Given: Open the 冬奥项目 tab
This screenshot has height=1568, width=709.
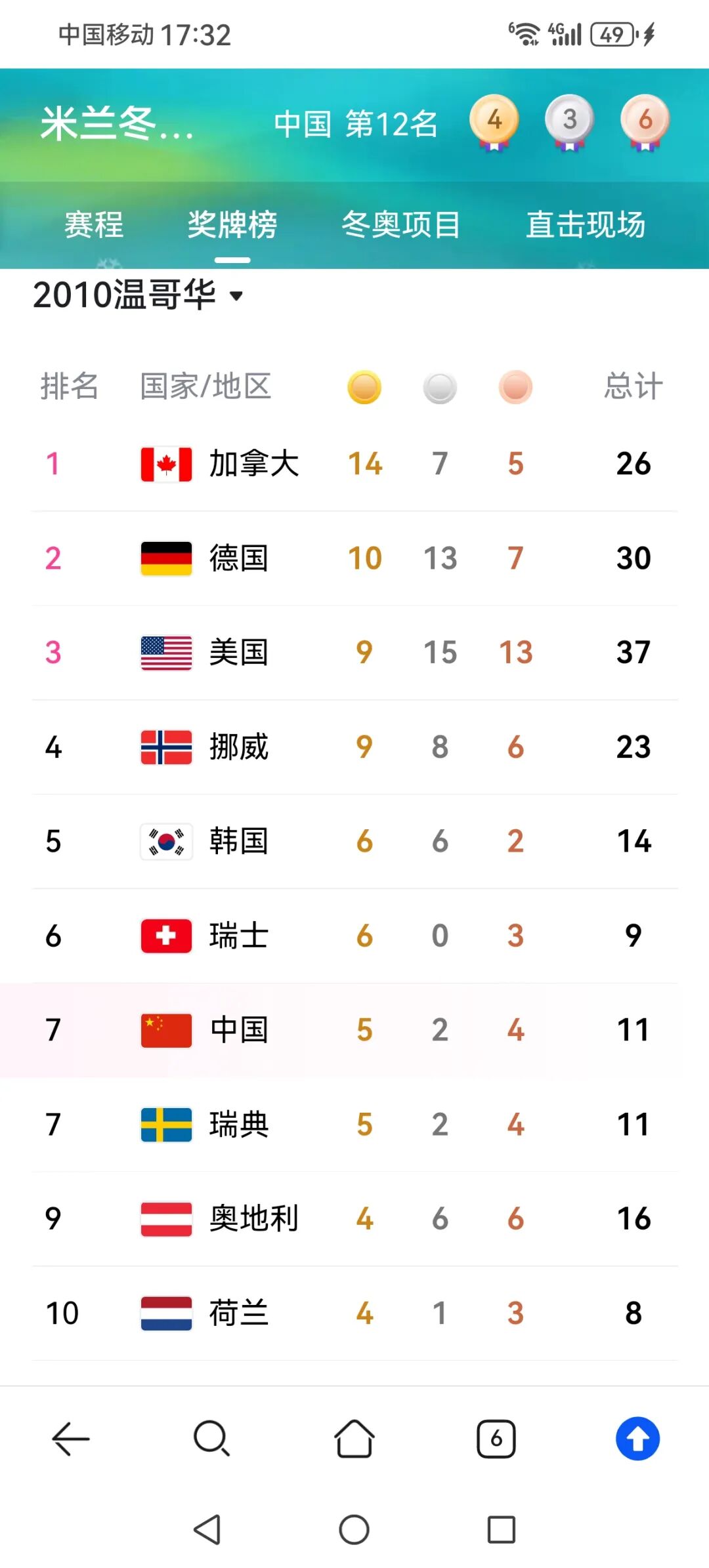Looking at the screenshot, I should coord(401,225).
